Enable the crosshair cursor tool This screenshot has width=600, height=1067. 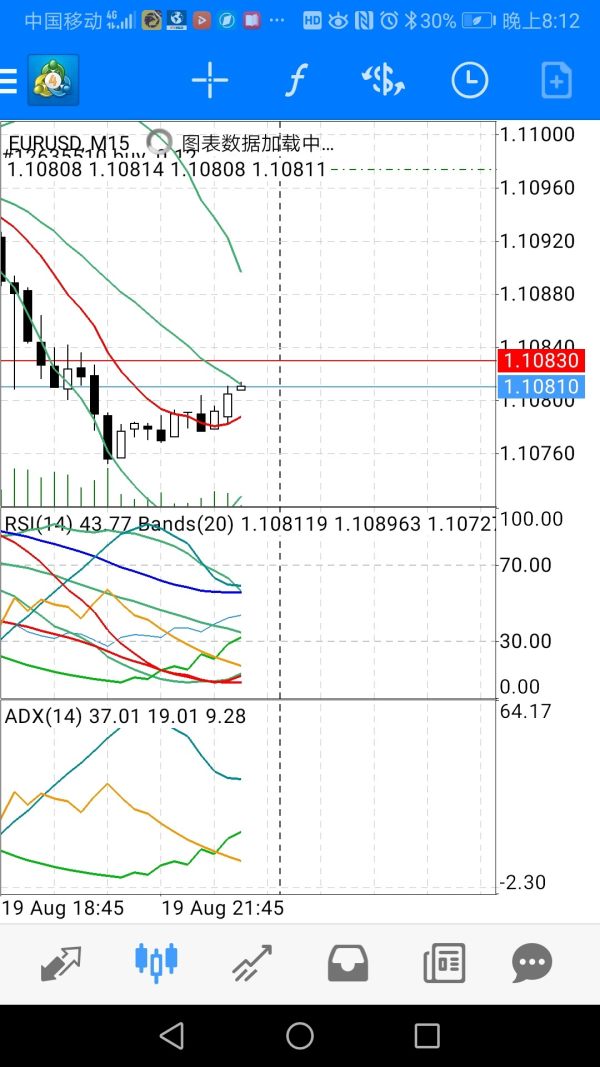click(x=210, y=81)
